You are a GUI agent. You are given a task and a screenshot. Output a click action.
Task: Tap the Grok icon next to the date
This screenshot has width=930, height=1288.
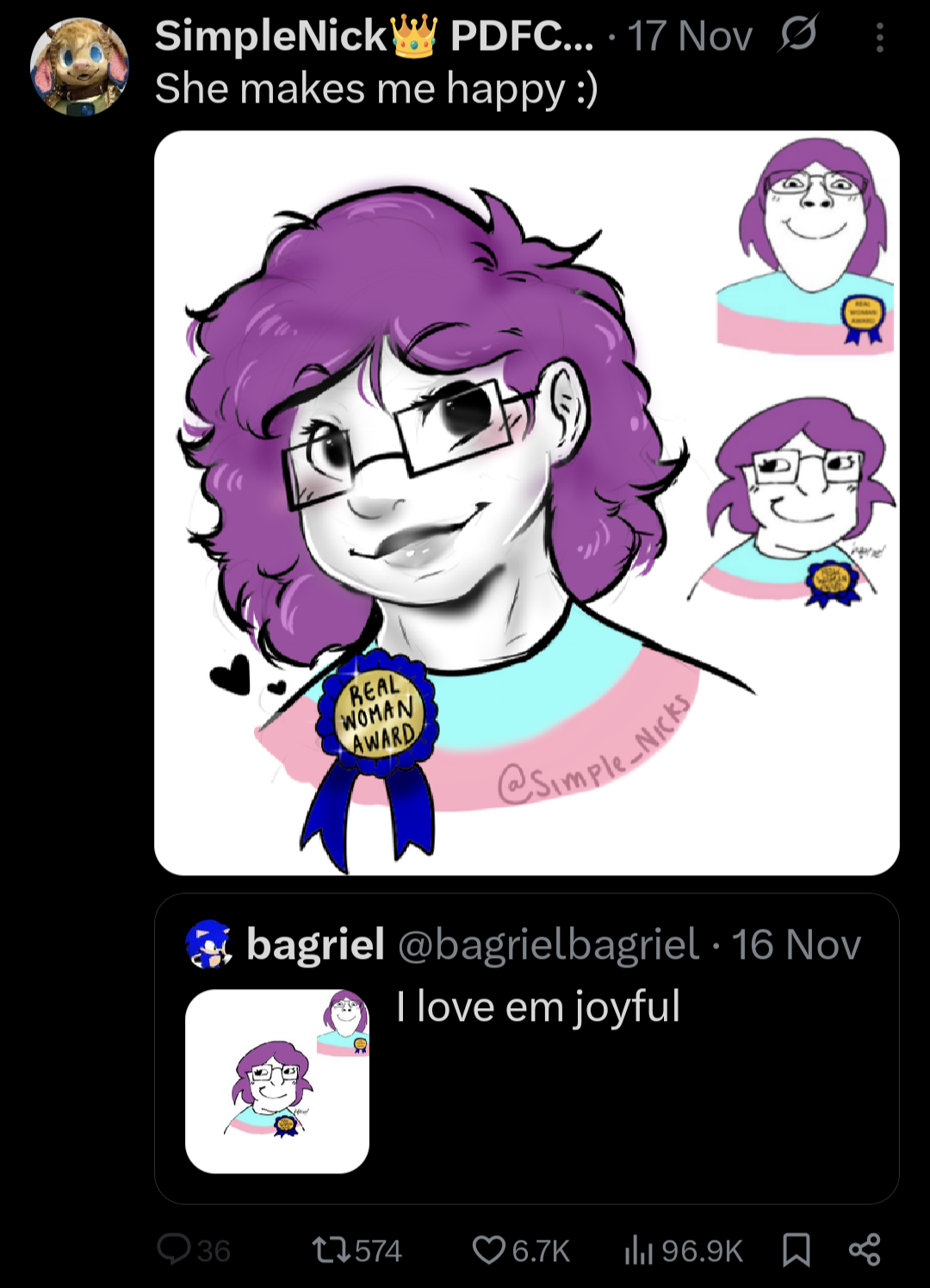point(797,36)
